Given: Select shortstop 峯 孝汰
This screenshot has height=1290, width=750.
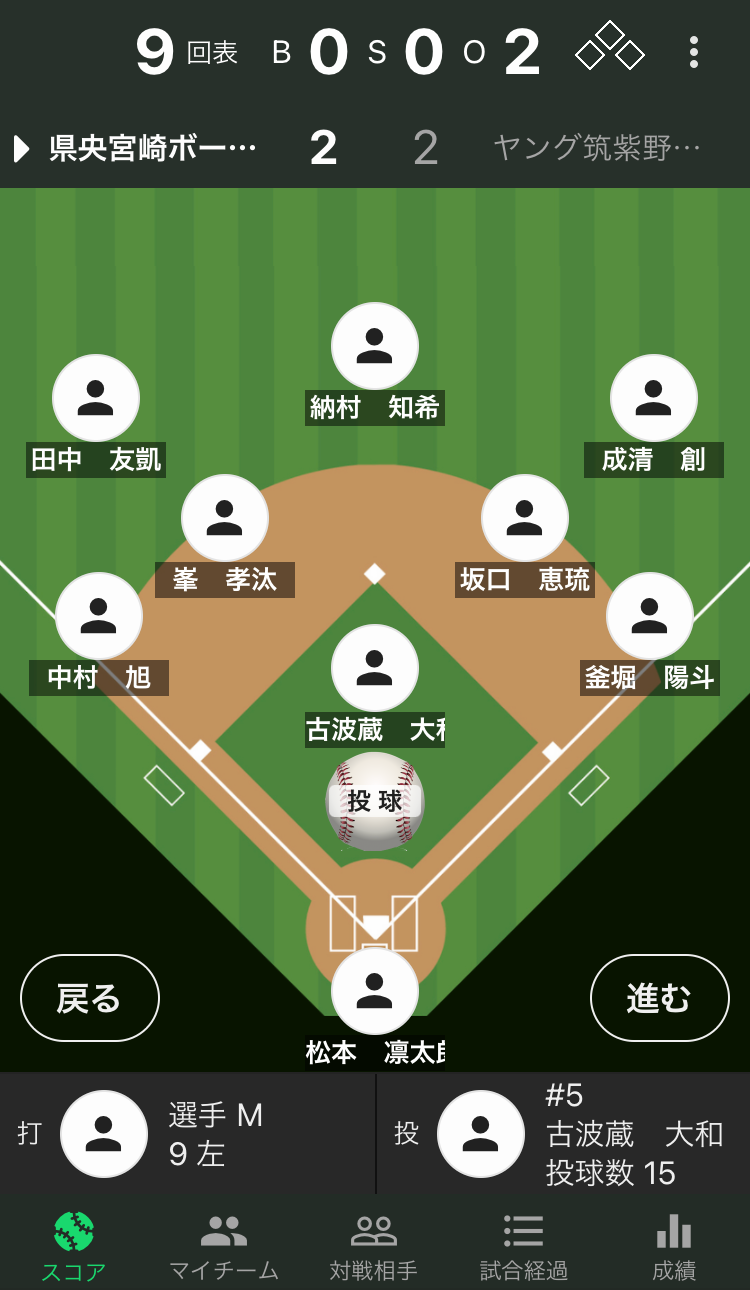Looking at the screenshot, I should pos(225,519).
